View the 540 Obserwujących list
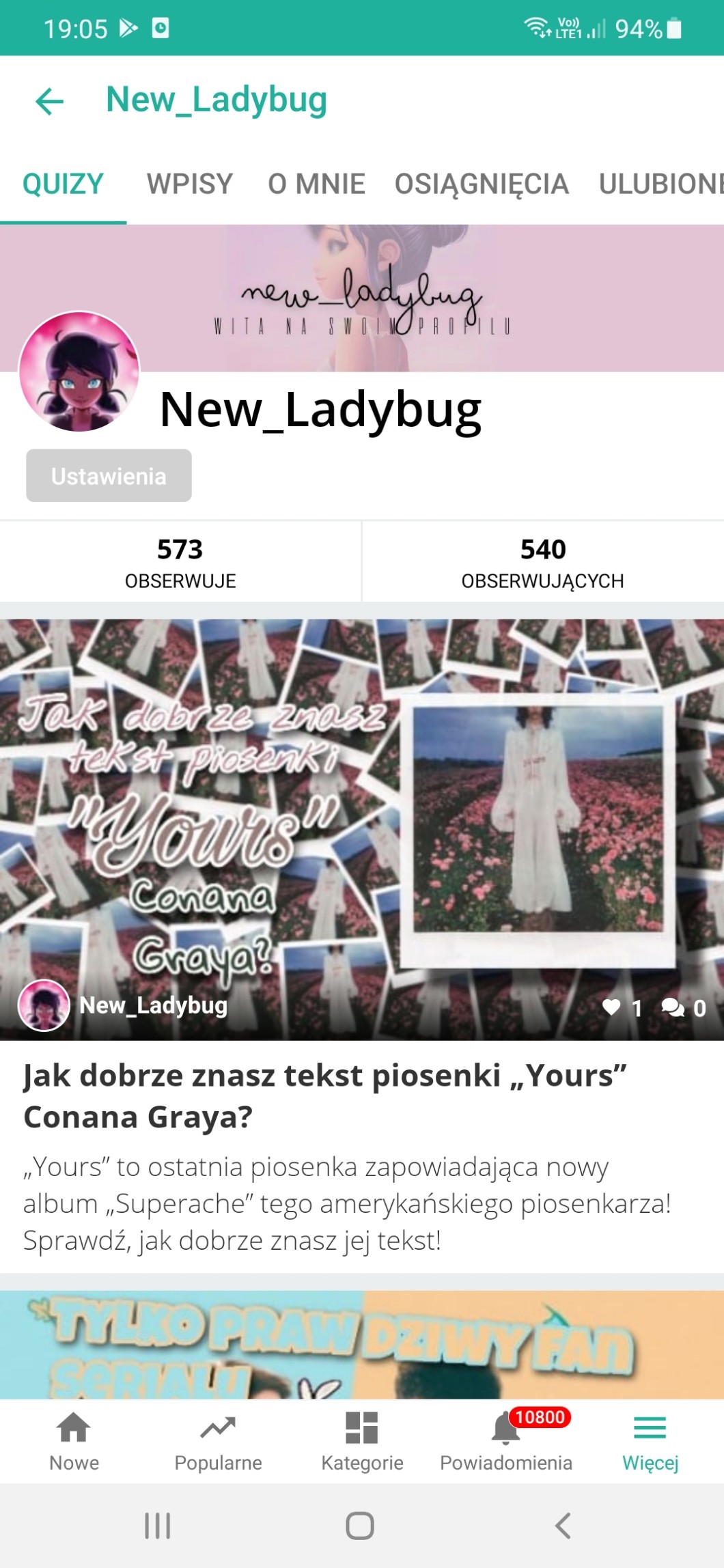 (543, 562)
